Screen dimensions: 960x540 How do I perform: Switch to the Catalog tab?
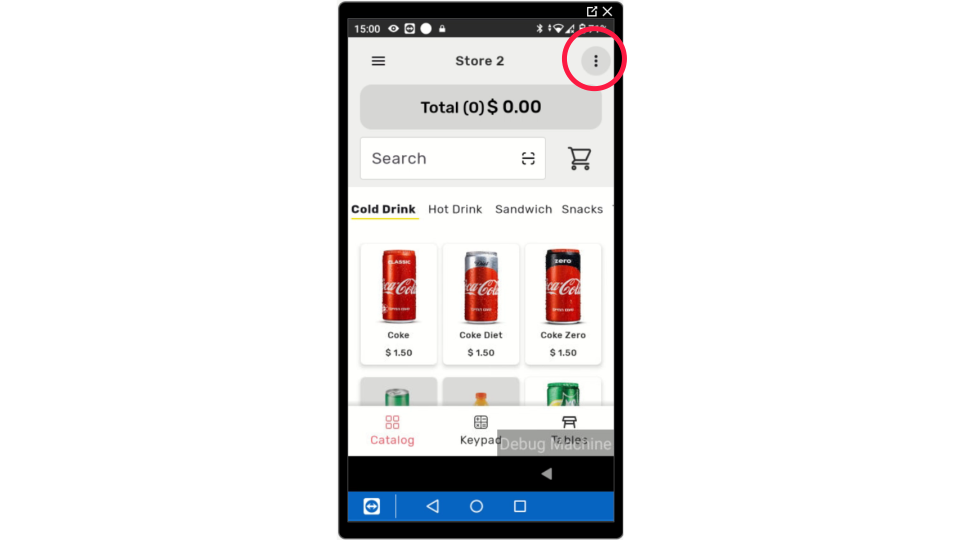coord(392,430)
